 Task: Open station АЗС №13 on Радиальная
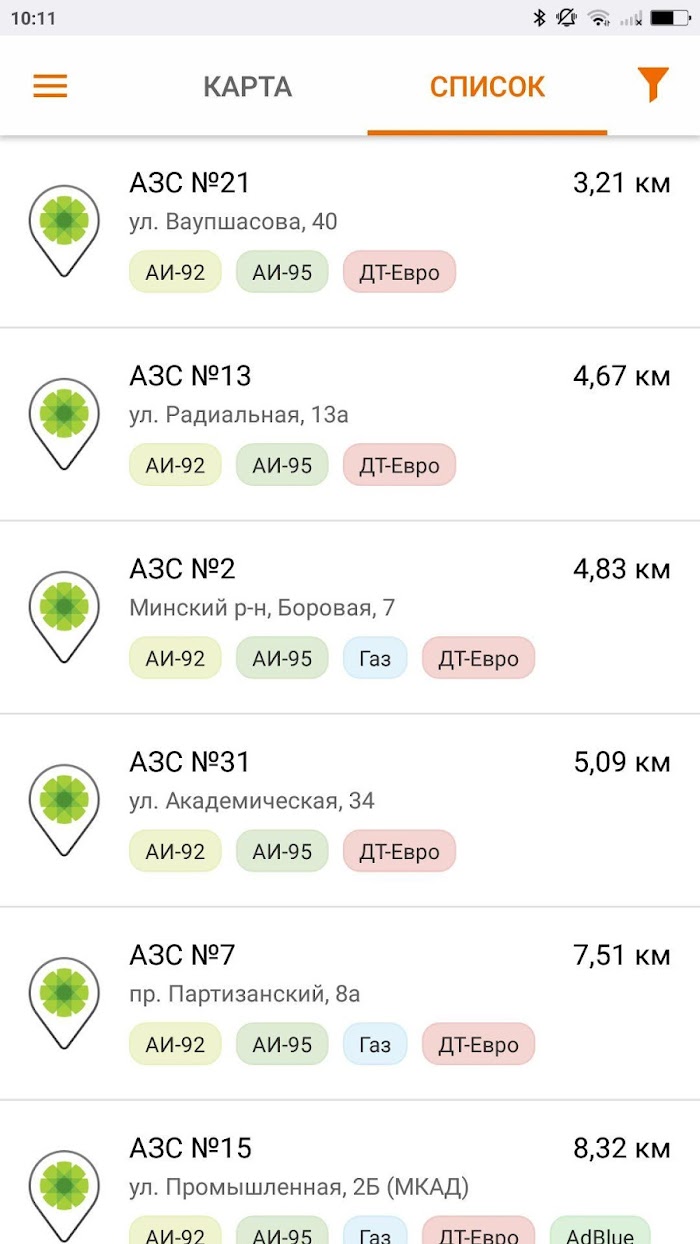point(350,424)
